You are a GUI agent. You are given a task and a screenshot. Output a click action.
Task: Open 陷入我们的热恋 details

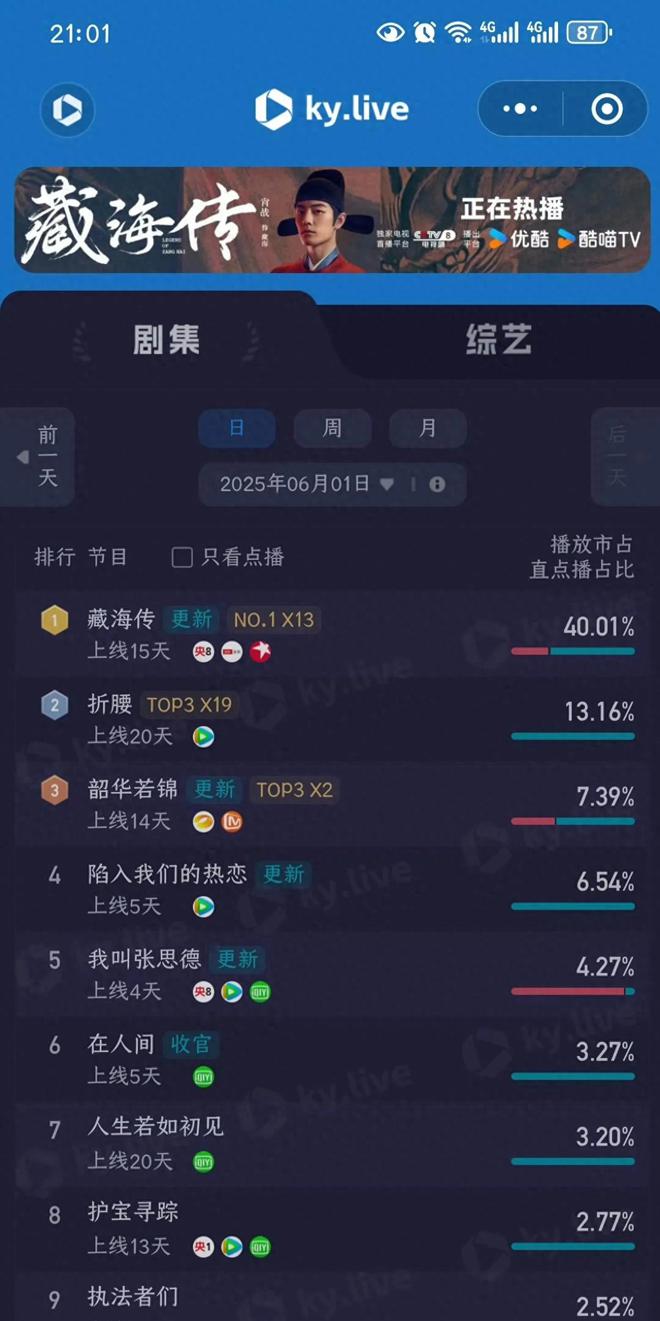point(166,875)
